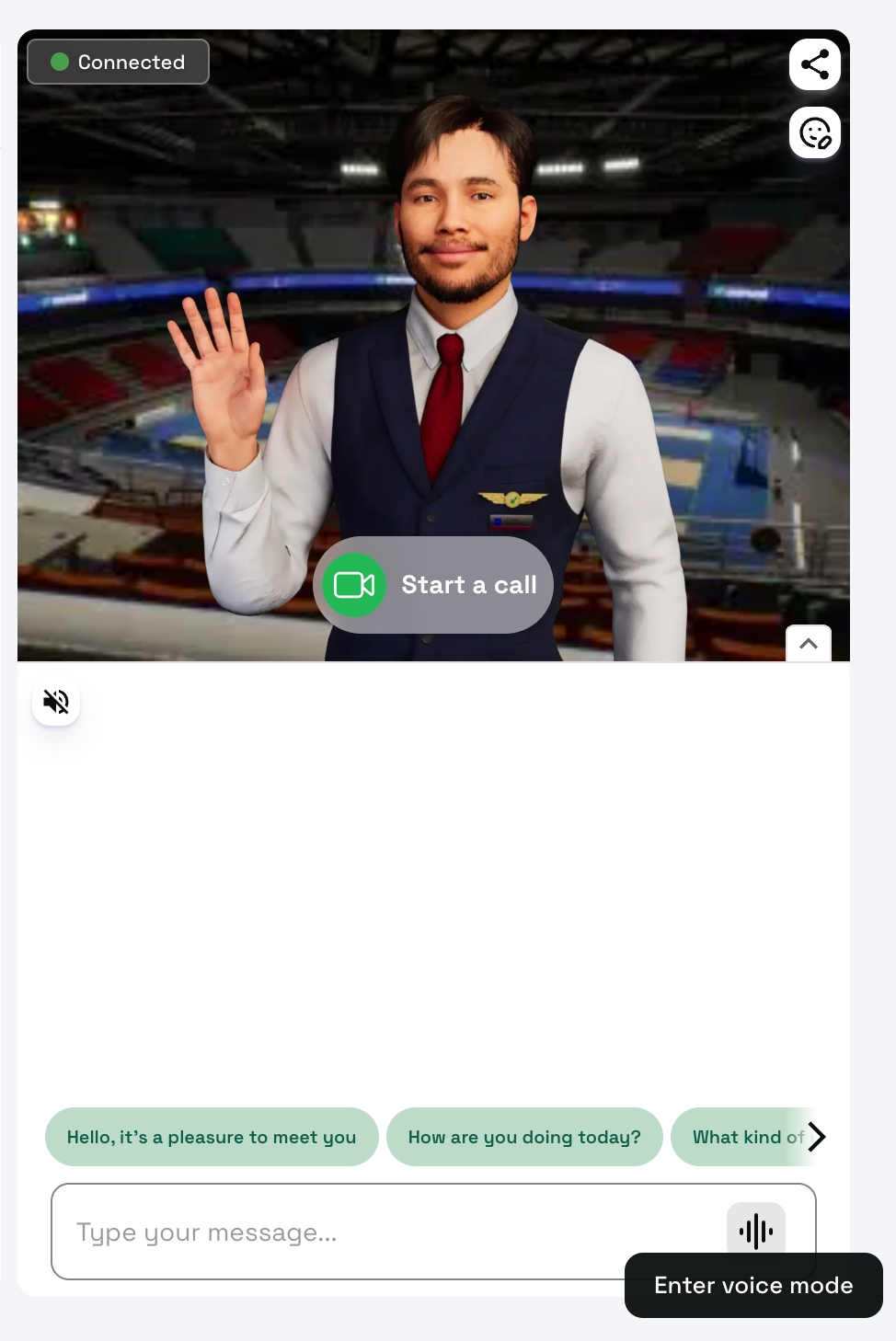
Task: Unmute the avatar's audio
Action: click(56, 702)
